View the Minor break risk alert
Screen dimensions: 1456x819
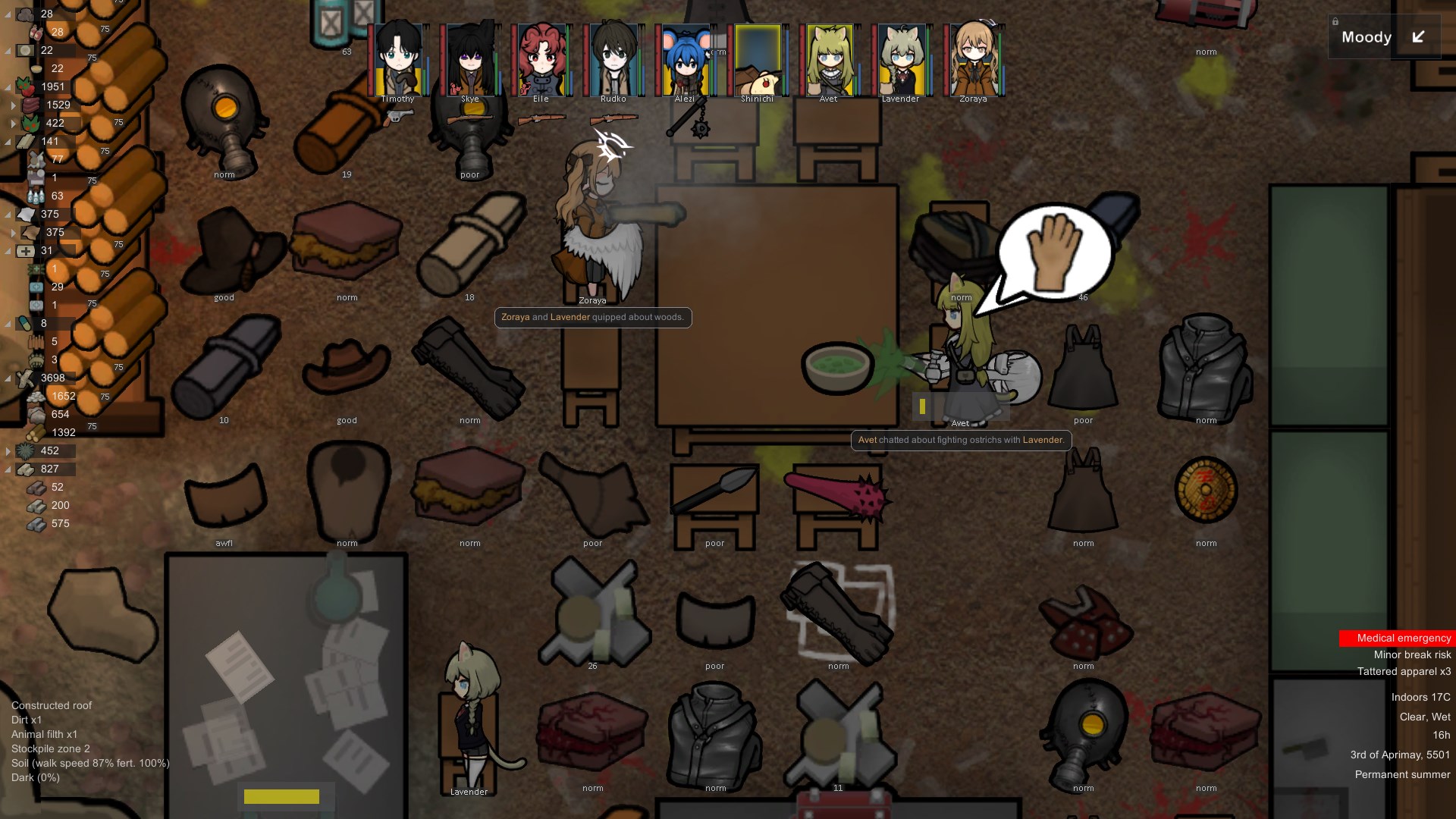click(1412, 655)
